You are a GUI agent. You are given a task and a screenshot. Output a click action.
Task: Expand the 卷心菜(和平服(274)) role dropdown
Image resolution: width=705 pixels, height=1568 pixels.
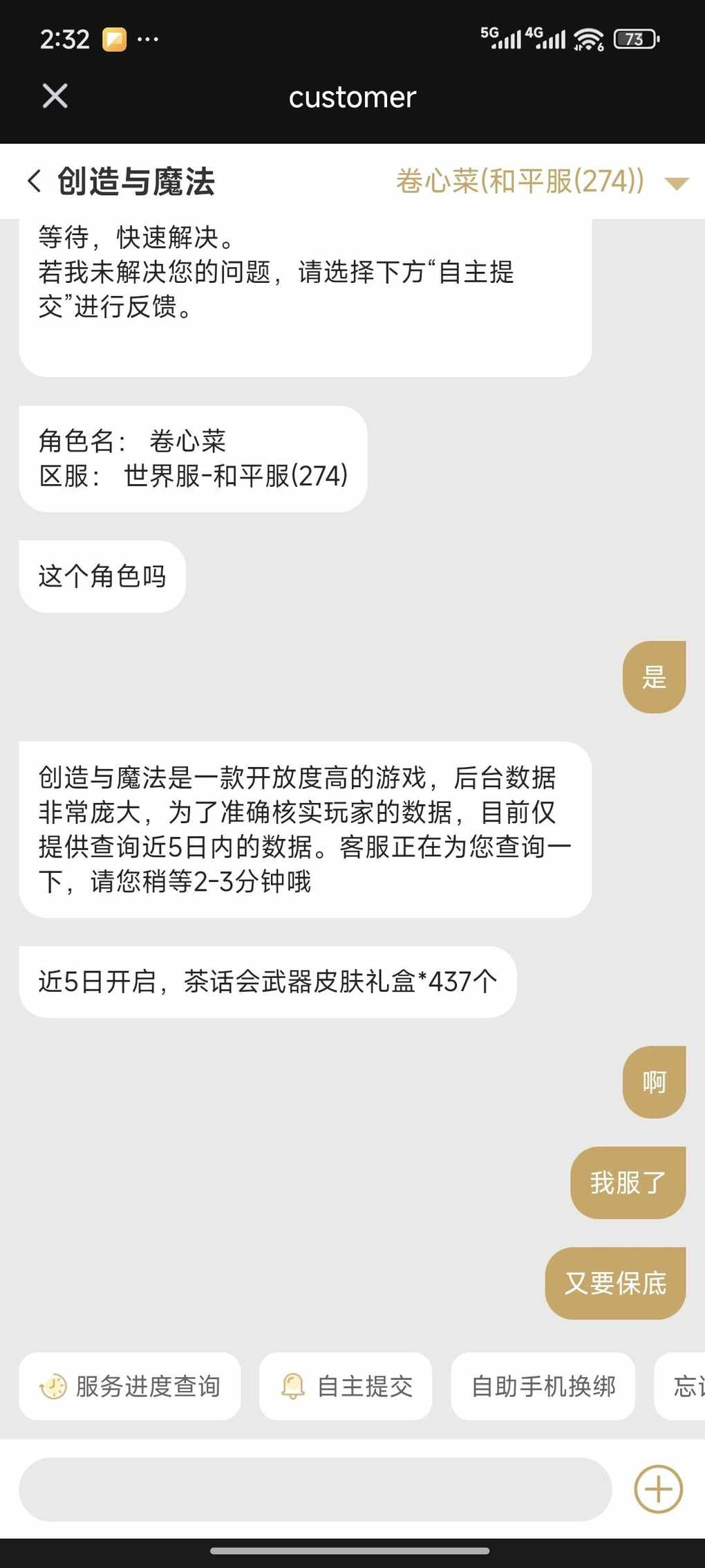click(676, 183)
